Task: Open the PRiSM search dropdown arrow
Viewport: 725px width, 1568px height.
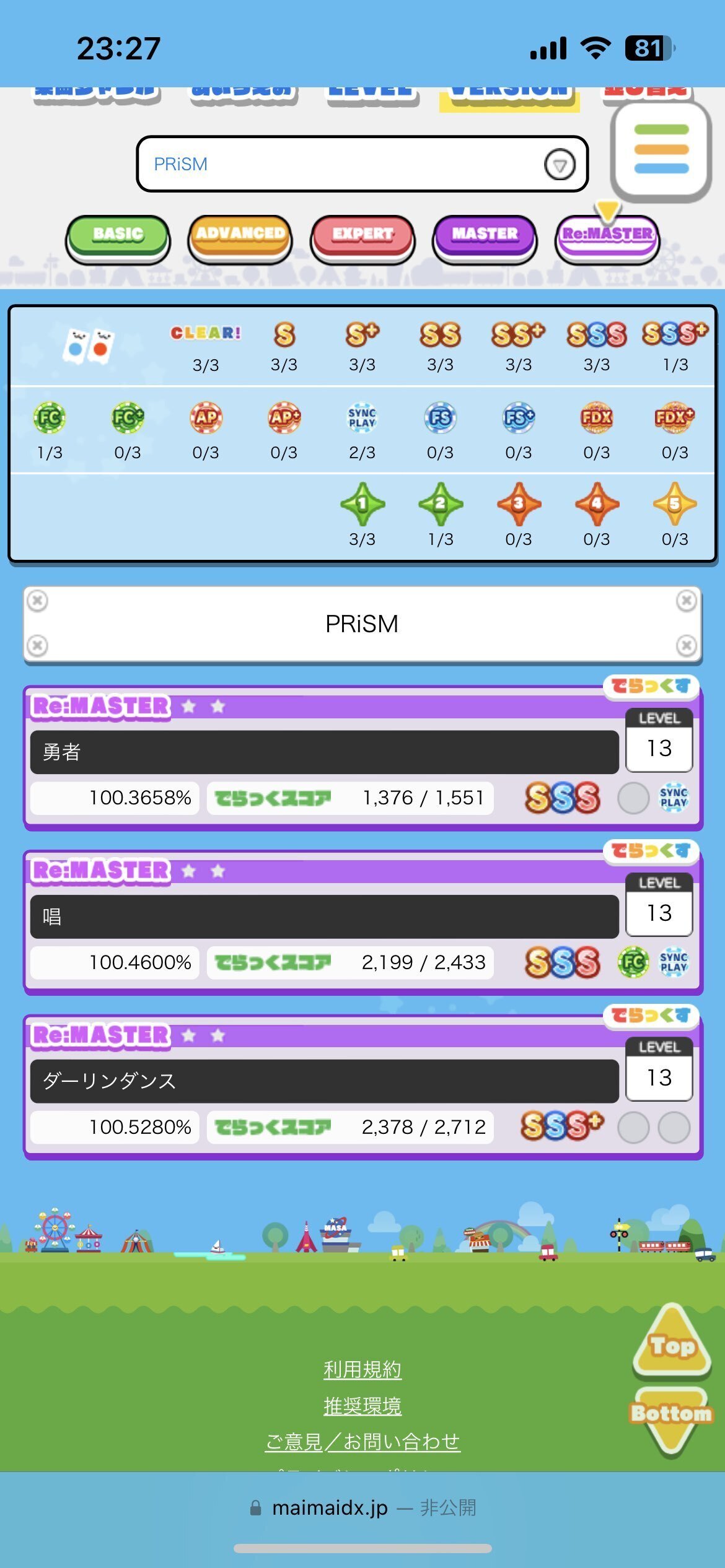Action: click(561, 164)
